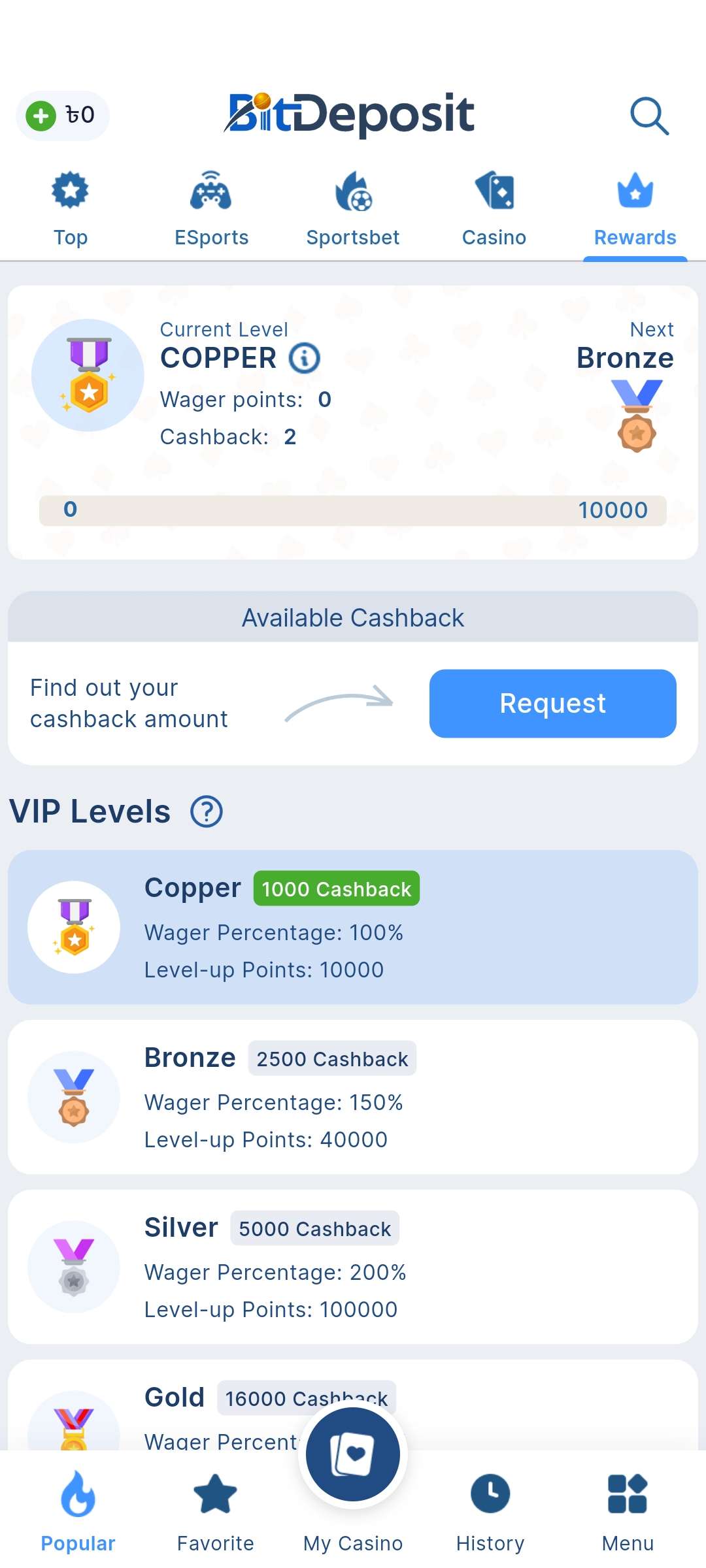The width and height of the screenshot is (706, 1568).
Task: Tap the green plus deposit balance button
Action: [42, 116]
